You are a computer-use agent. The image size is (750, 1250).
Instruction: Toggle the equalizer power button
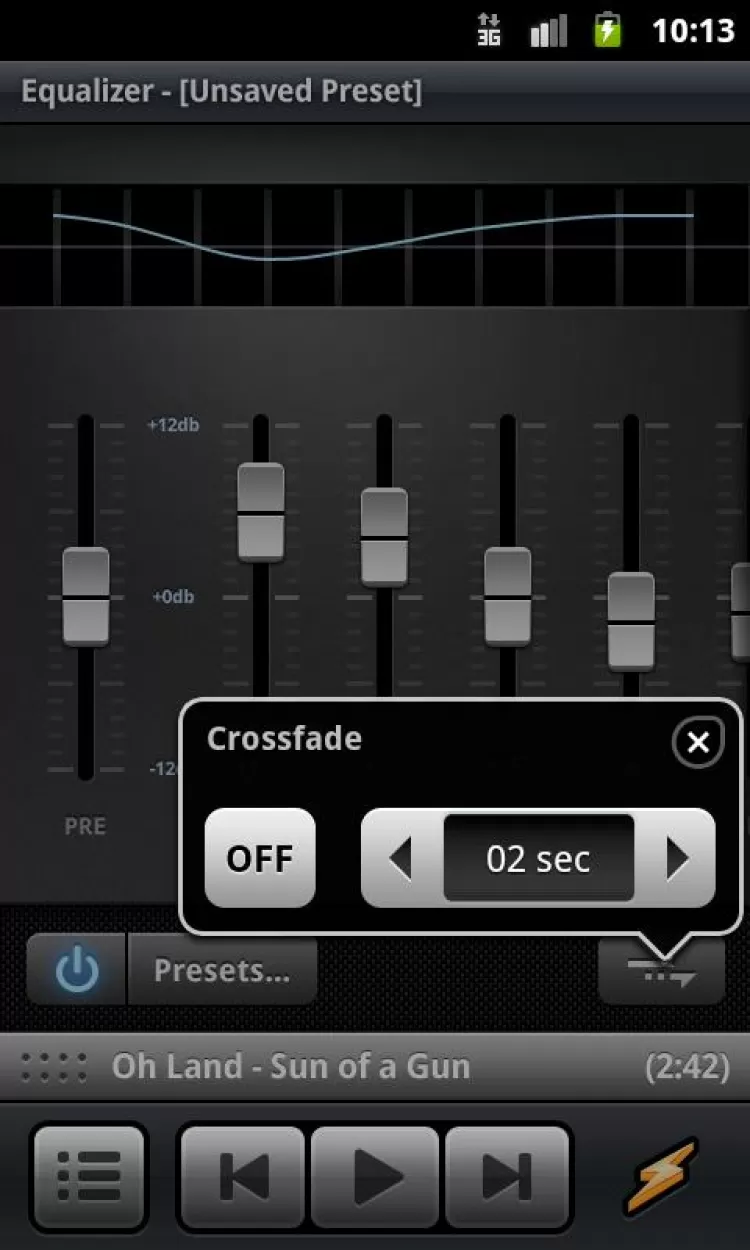pos(77,970)
